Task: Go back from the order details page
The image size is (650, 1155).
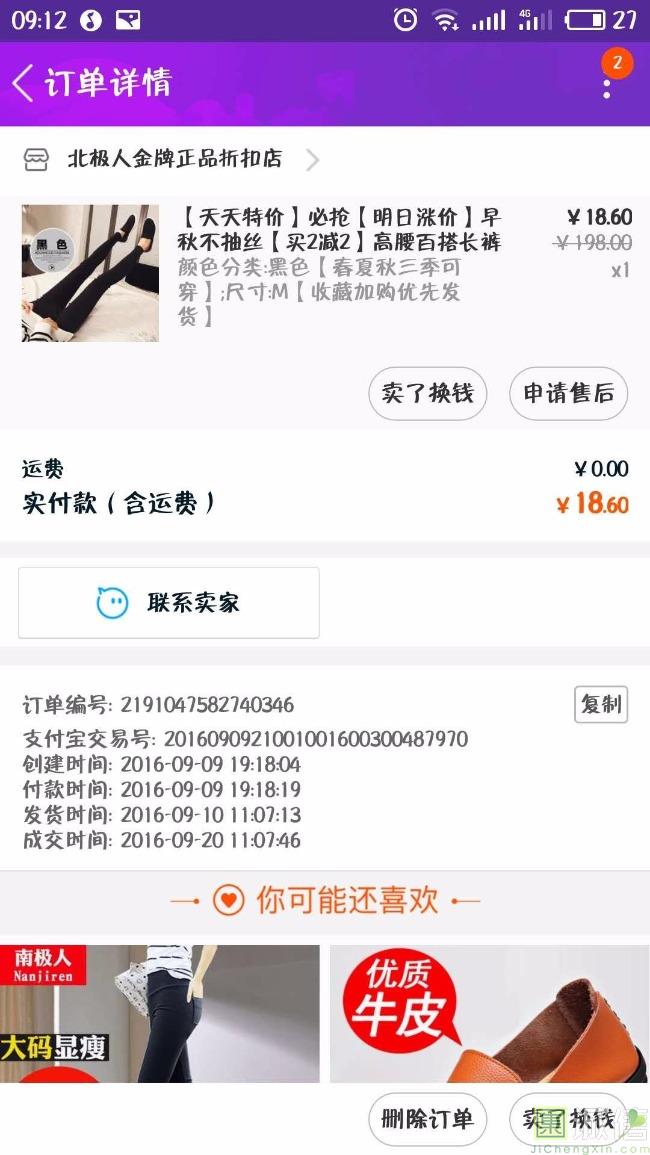Action: coord(24,83)
